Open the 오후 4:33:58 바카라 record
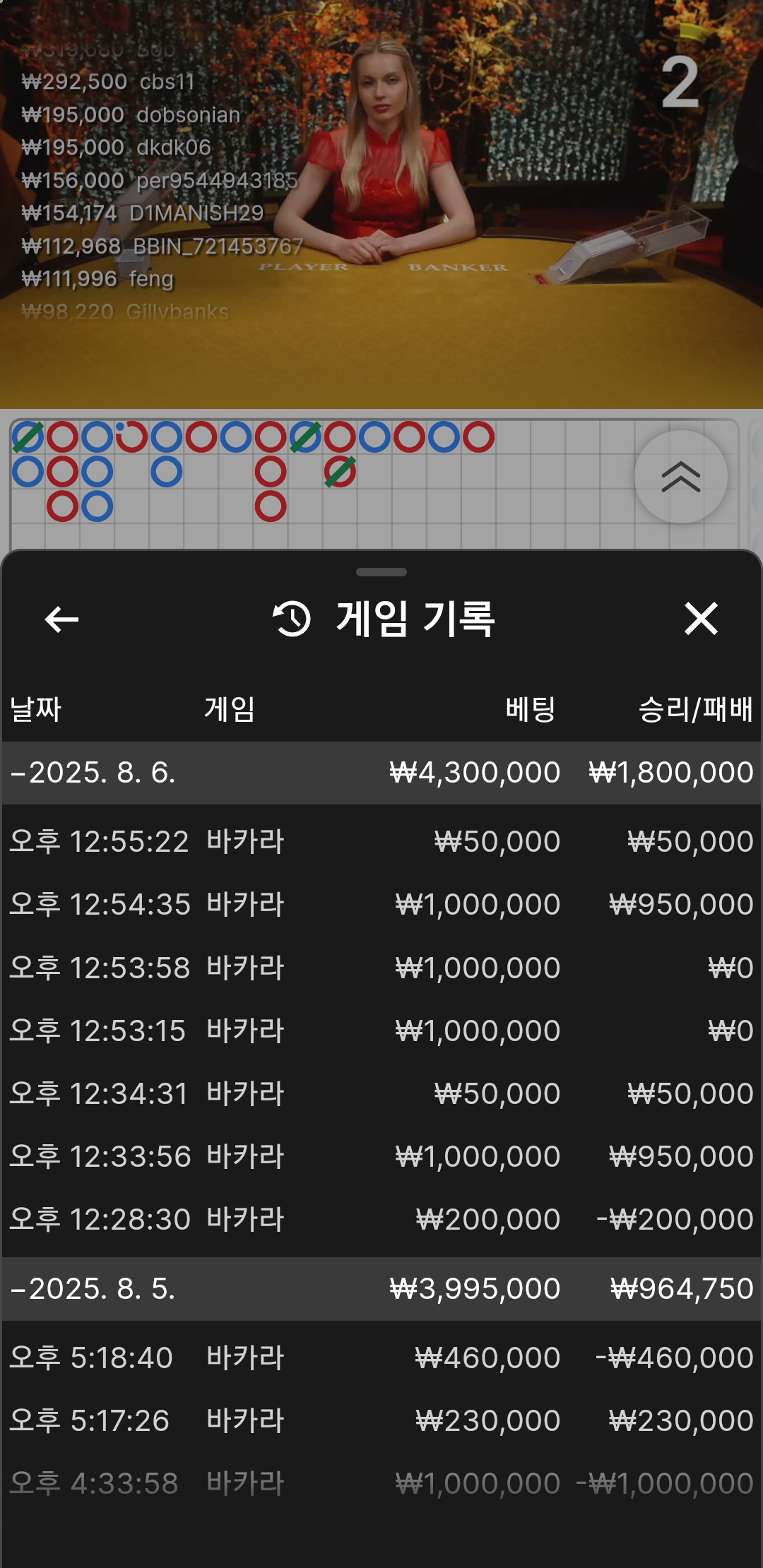The height and width of the screenshot is (1568, 763). (381, 1484)
